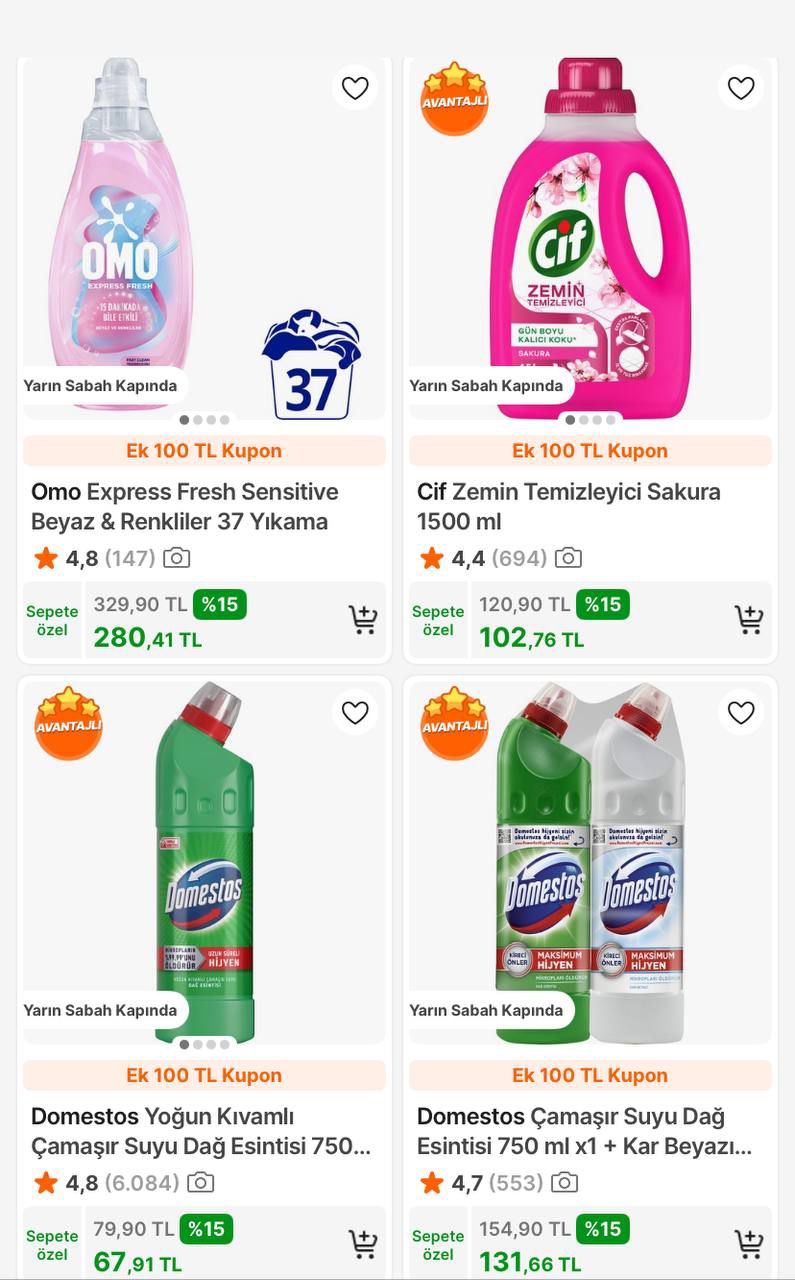The width and height of the screenshot is (795, 1280).
Task: Add Omo Express Fresh Sensitive to favorites
Action: click(355, 88)
